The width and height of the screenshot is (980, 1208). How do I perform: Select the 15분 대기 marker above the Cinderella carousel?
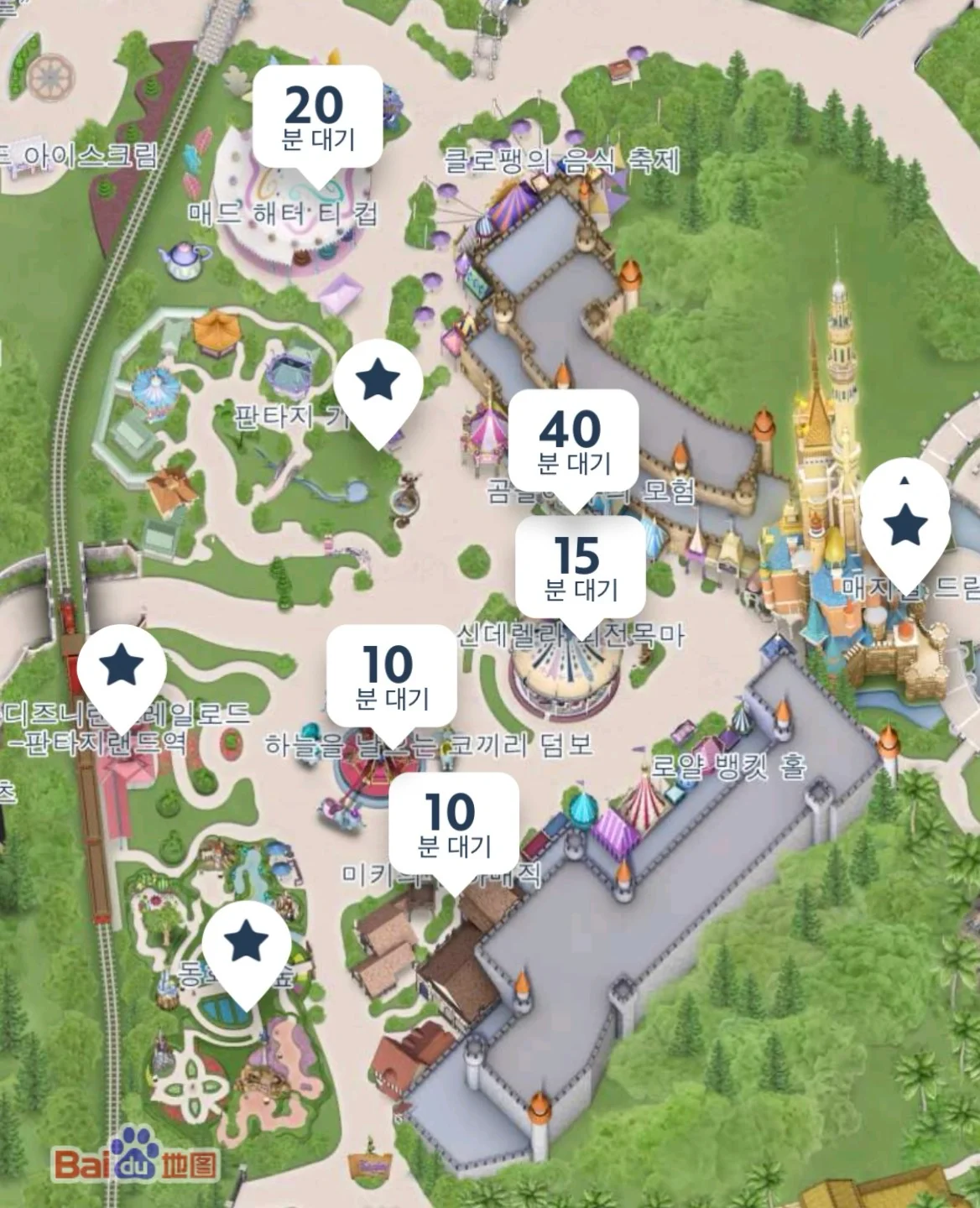[580, 568]
